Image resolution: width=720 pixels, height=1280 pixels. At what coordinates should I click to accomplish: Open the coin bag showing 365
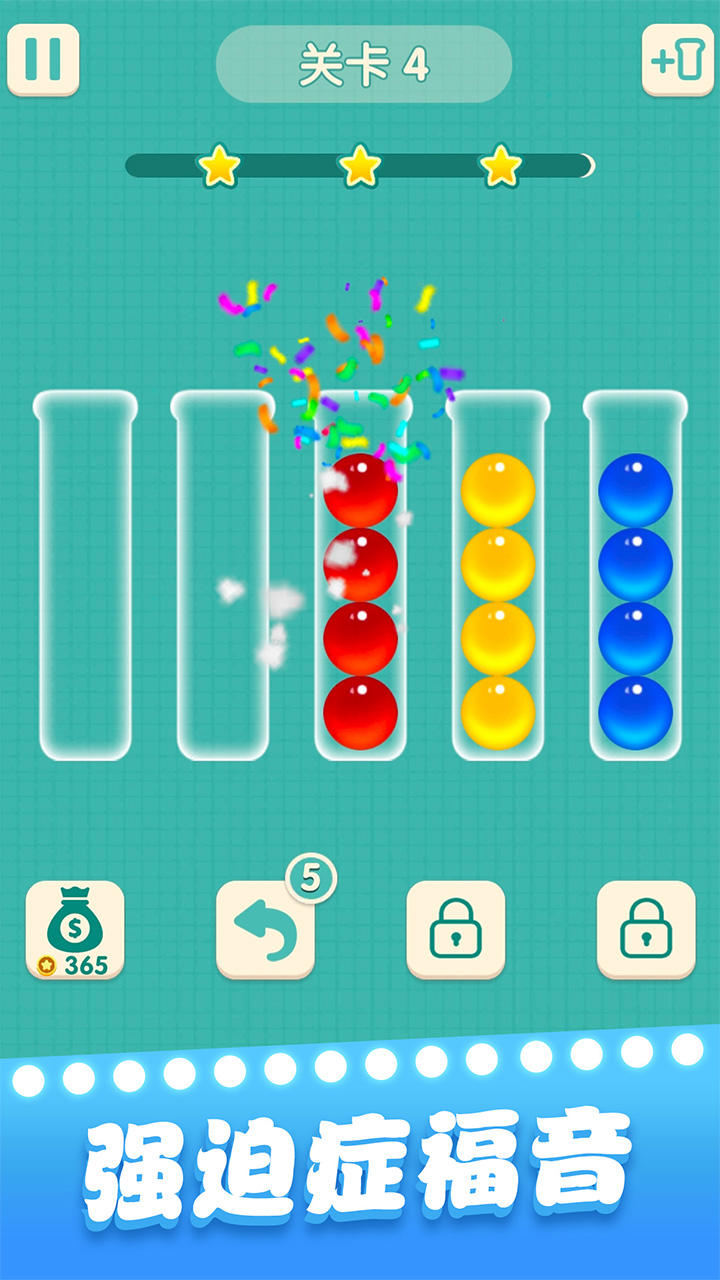click(75, 930)
